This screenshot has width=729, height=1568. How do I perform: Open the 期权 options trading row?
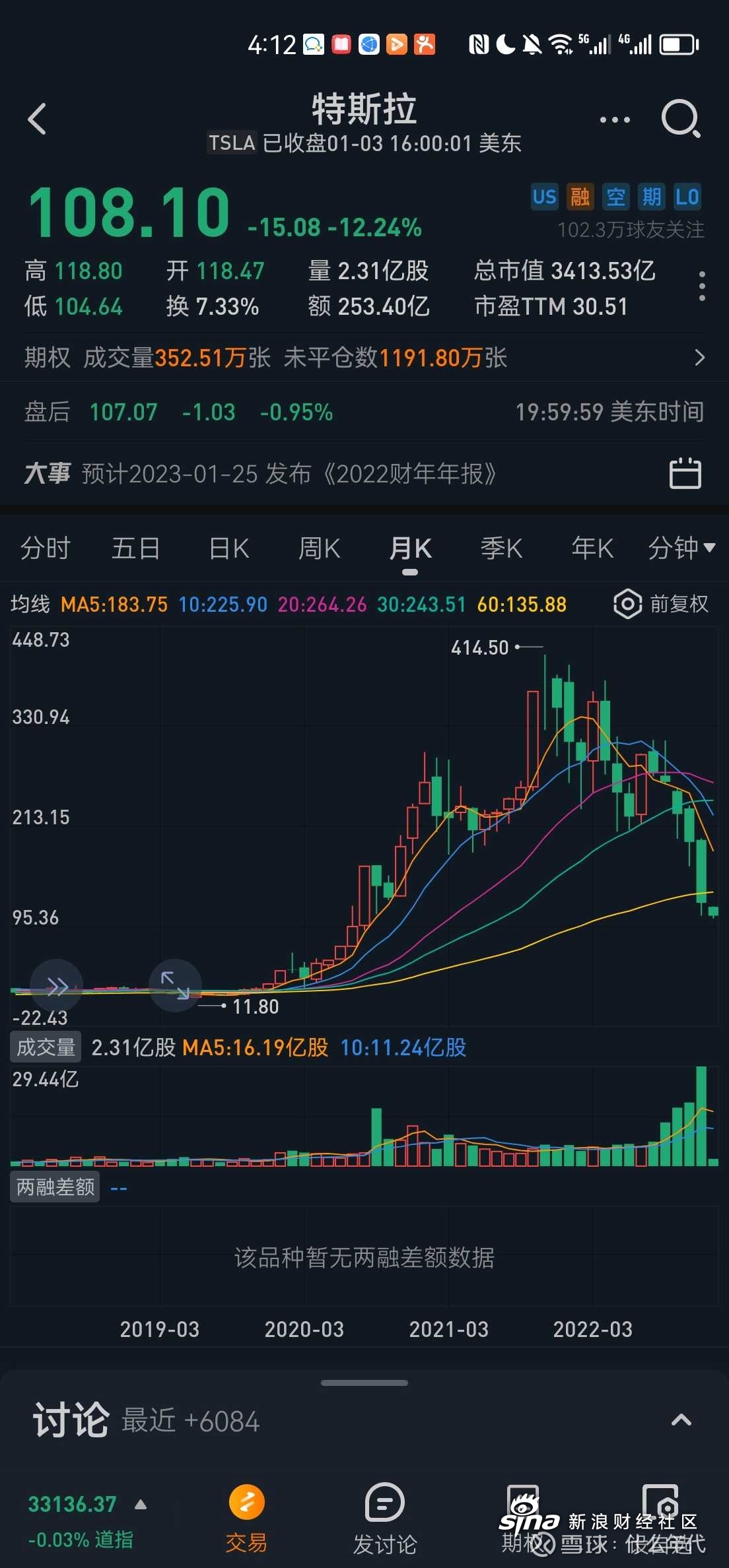coord(364,358)
